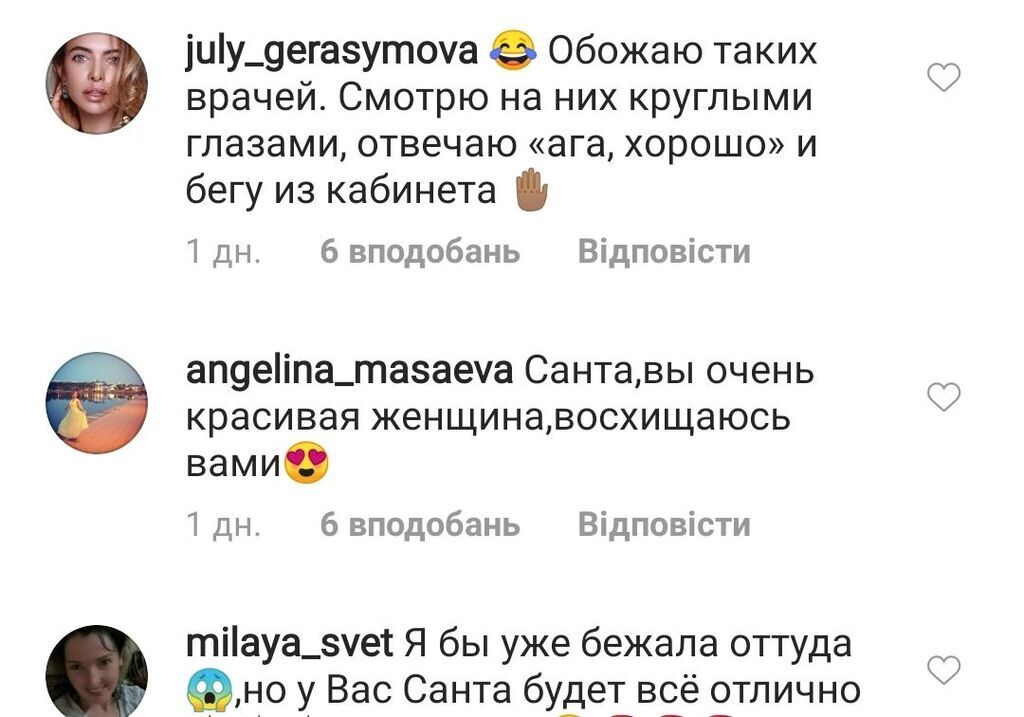Viewport: 1024px width, 717px height.
Task: Reply to angelina_masaeva's comment
Action: coord(664,524)
